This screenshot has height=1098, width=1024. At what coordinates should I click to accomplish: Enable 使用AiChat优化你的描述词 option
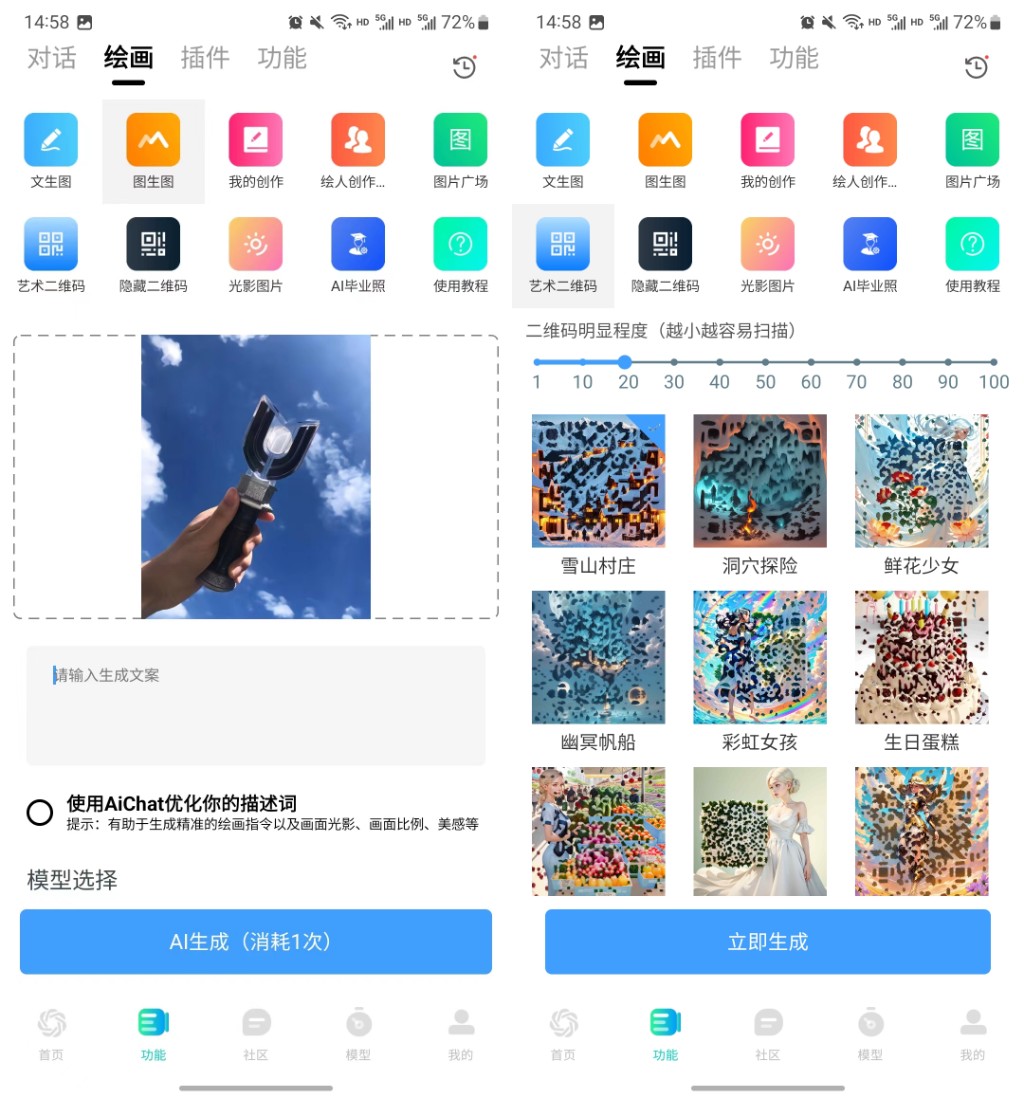40,812
